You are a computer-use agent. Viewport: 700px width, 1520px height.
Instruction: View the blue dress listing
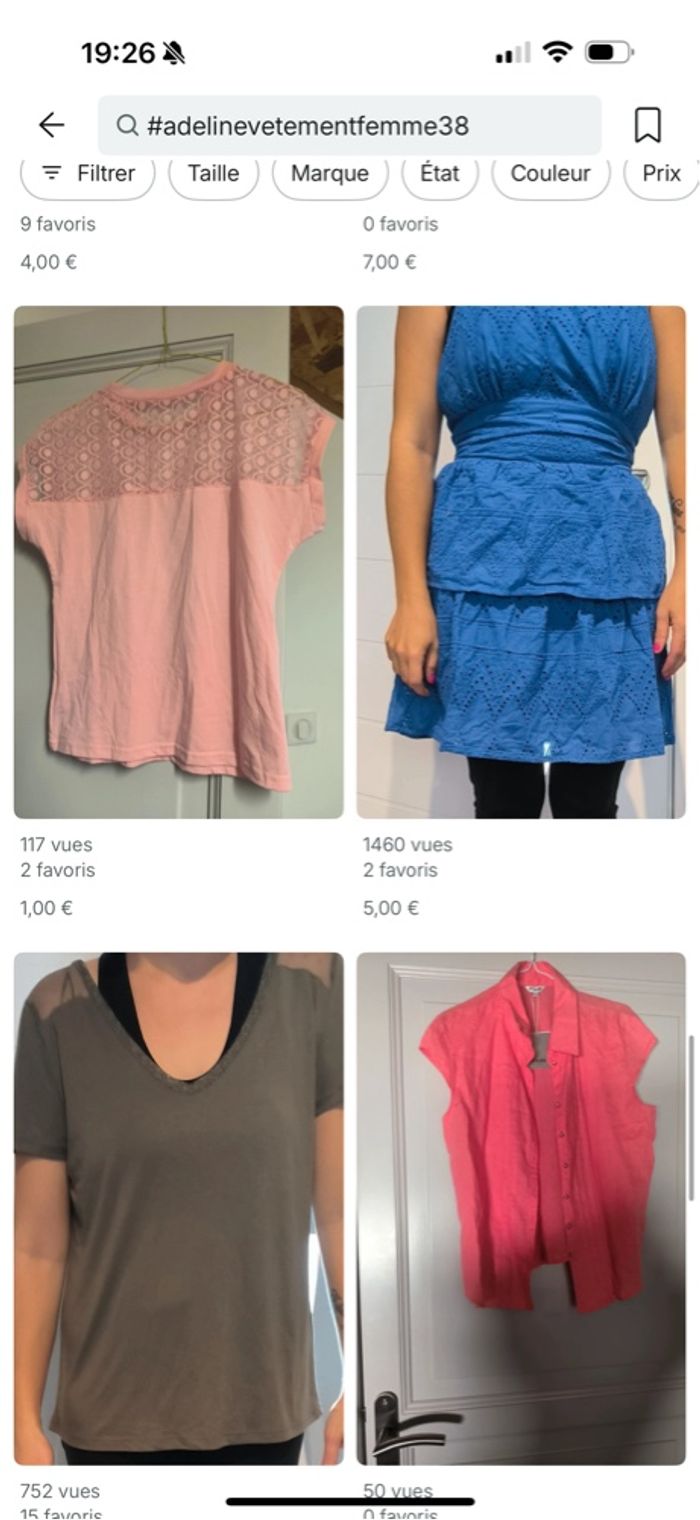tap(521, 562)
